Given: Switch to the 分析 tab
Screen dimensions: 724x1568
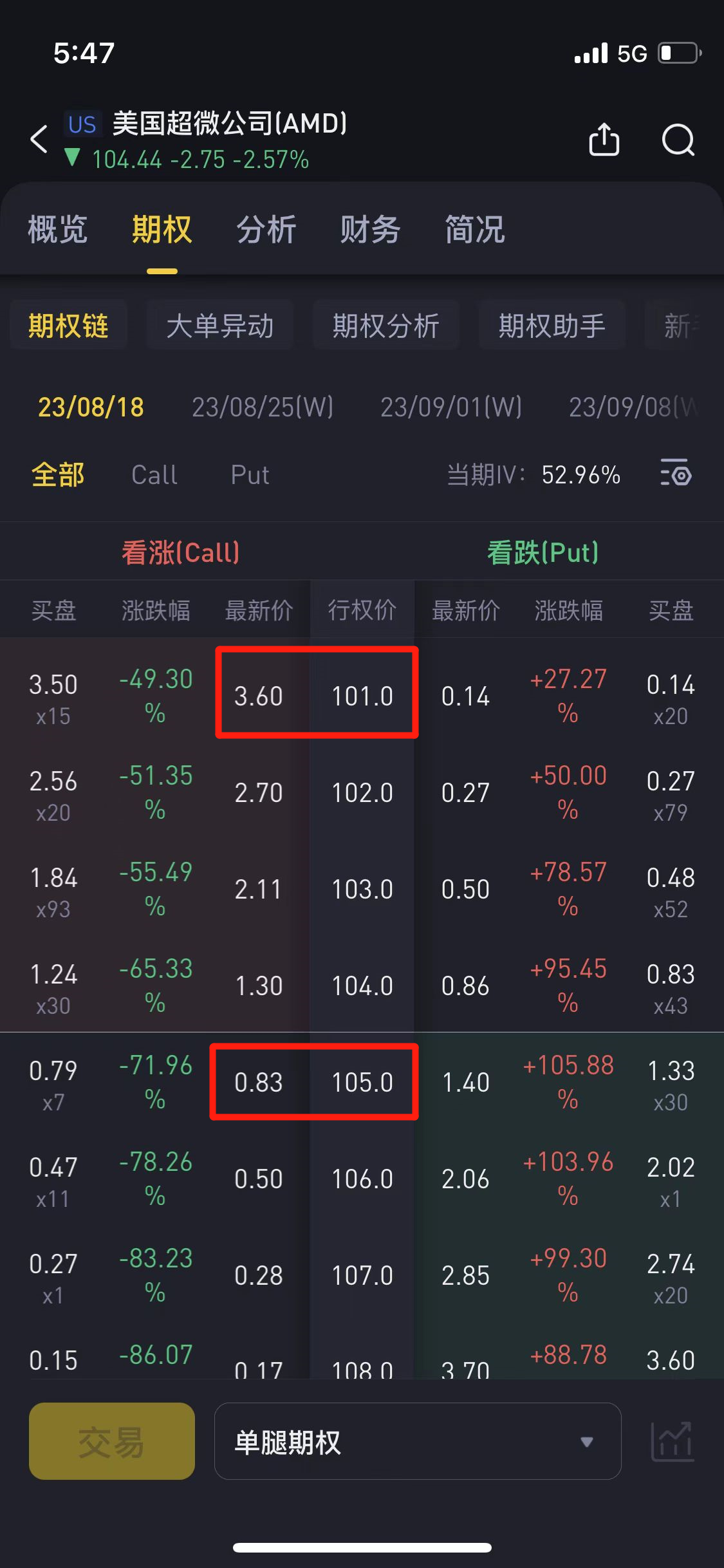Looking at the screenshot, I should pos(266,230).
